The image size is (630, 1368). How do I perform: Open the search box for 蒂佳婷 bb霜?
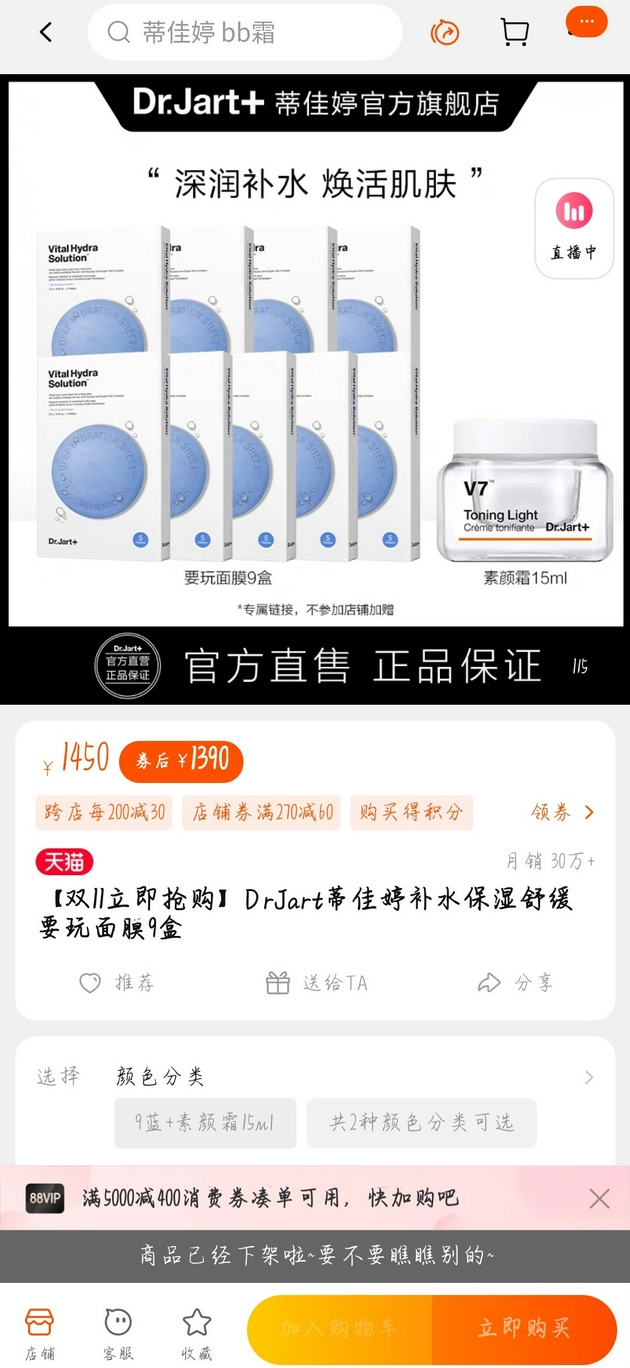pyautogui.click(x=245, y=32)
